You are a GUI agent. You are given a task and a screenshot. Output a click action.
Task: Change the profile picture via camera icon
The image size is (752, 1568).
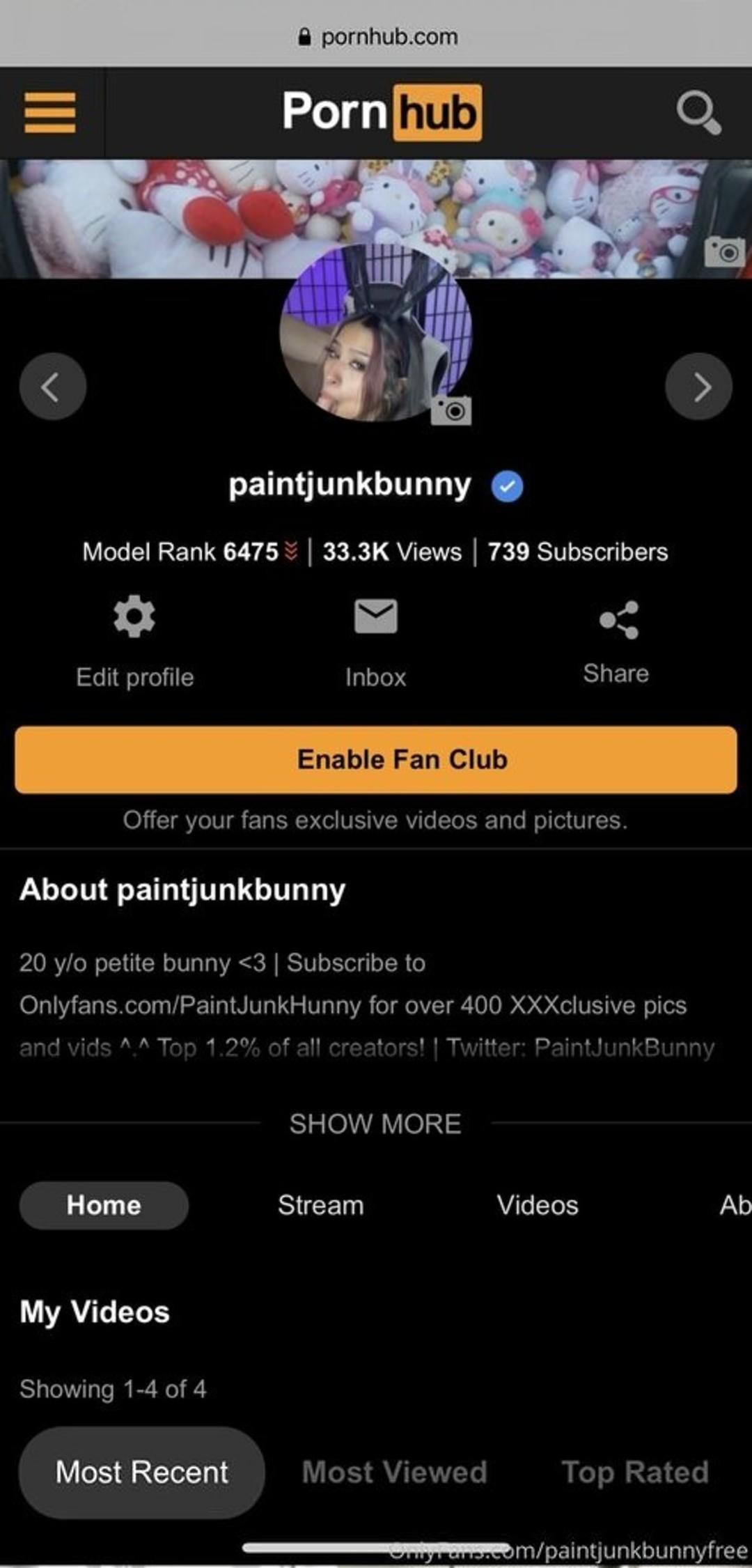pos(451,410)
